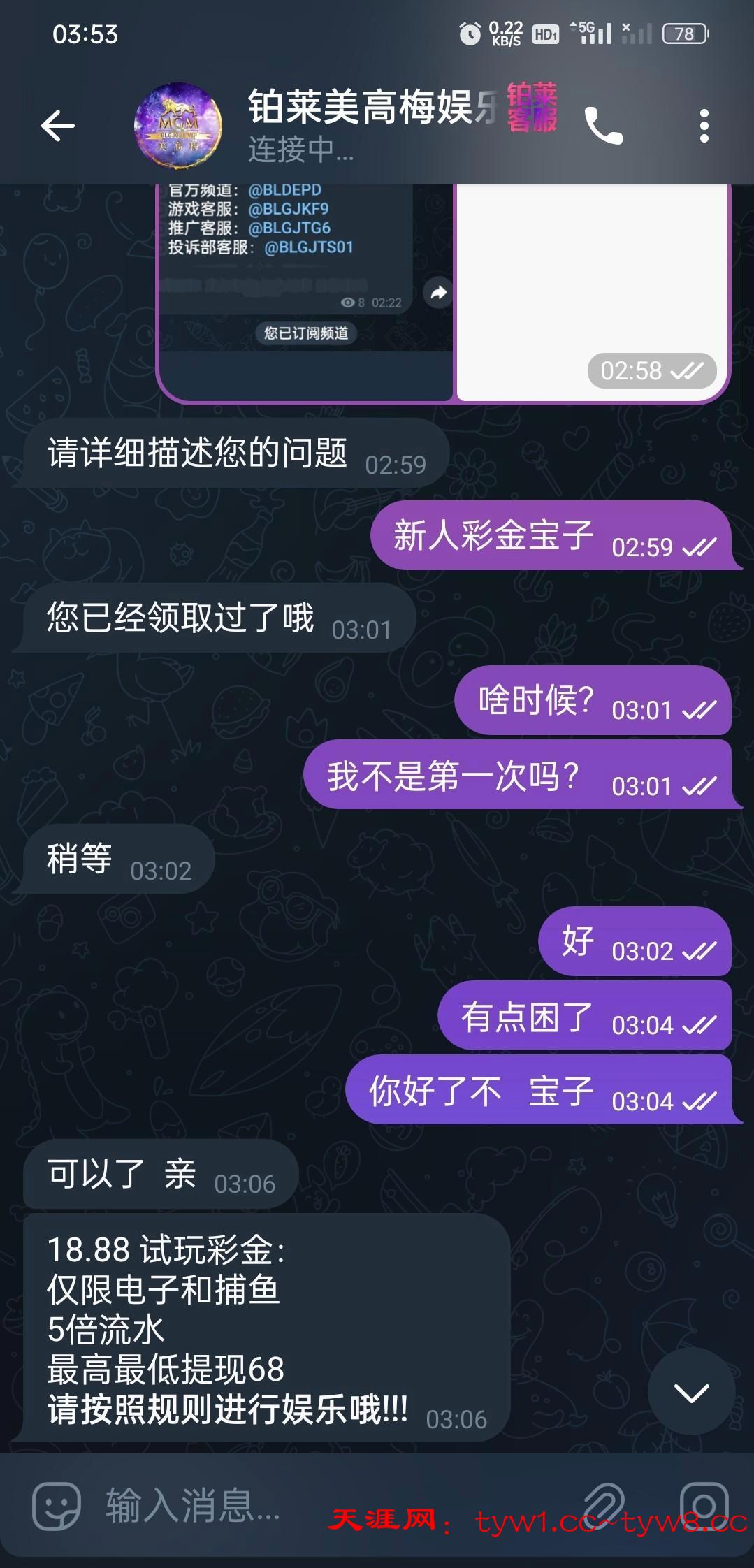
Task: Open the emoji and sticker panel
Action: tap(57, 1506)
